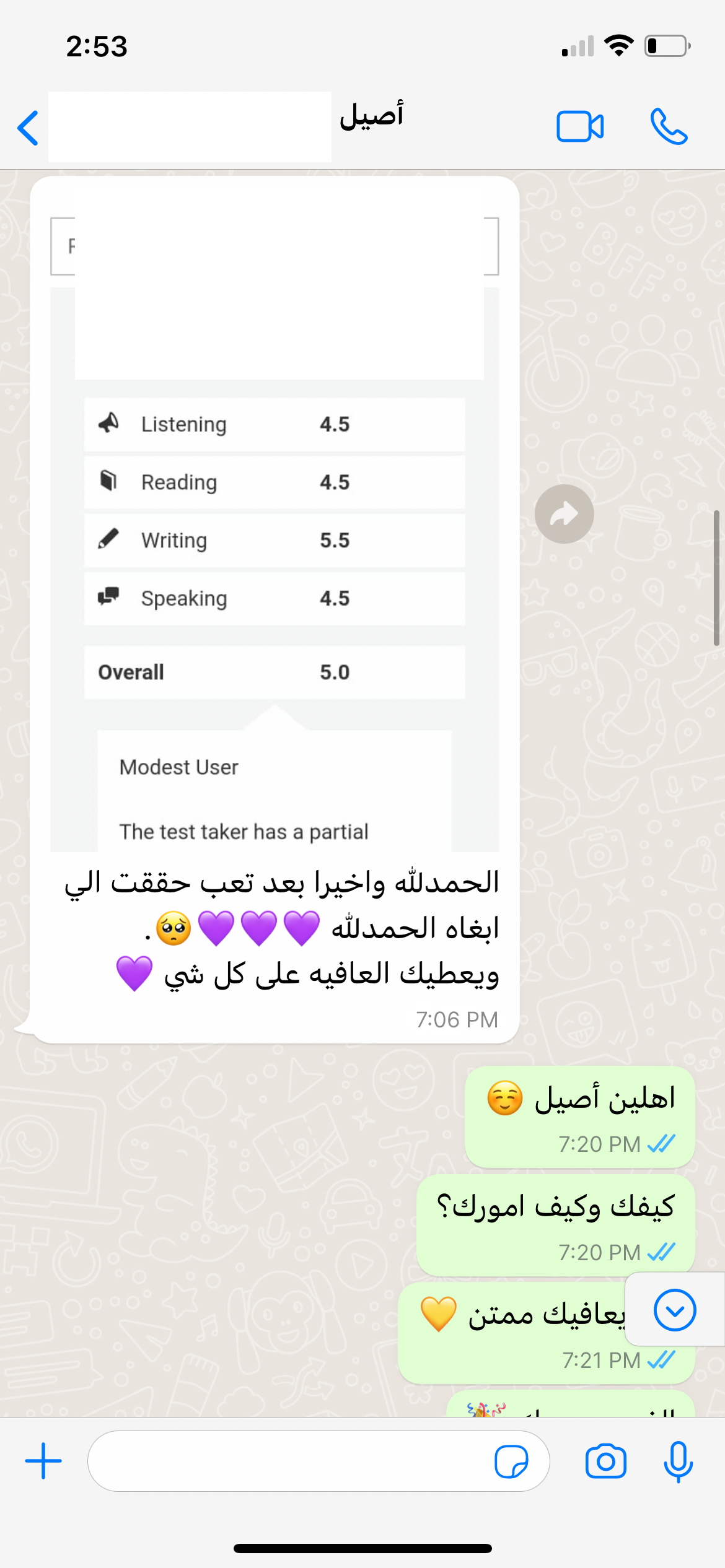
Task: Start a video call with أصيل
Action: pos(580,127)
